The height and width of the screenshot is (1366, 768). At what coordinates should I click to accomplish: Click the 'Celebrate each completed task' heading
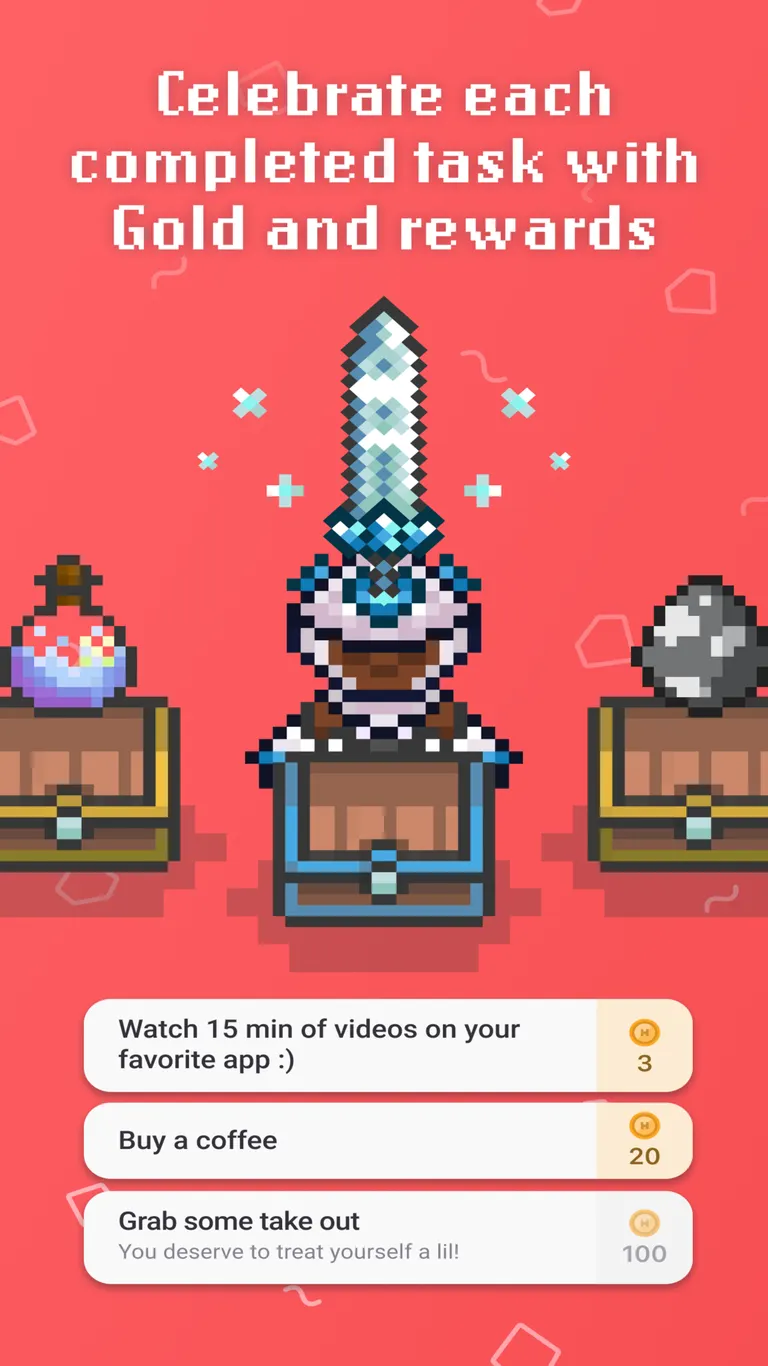(384, 160)
